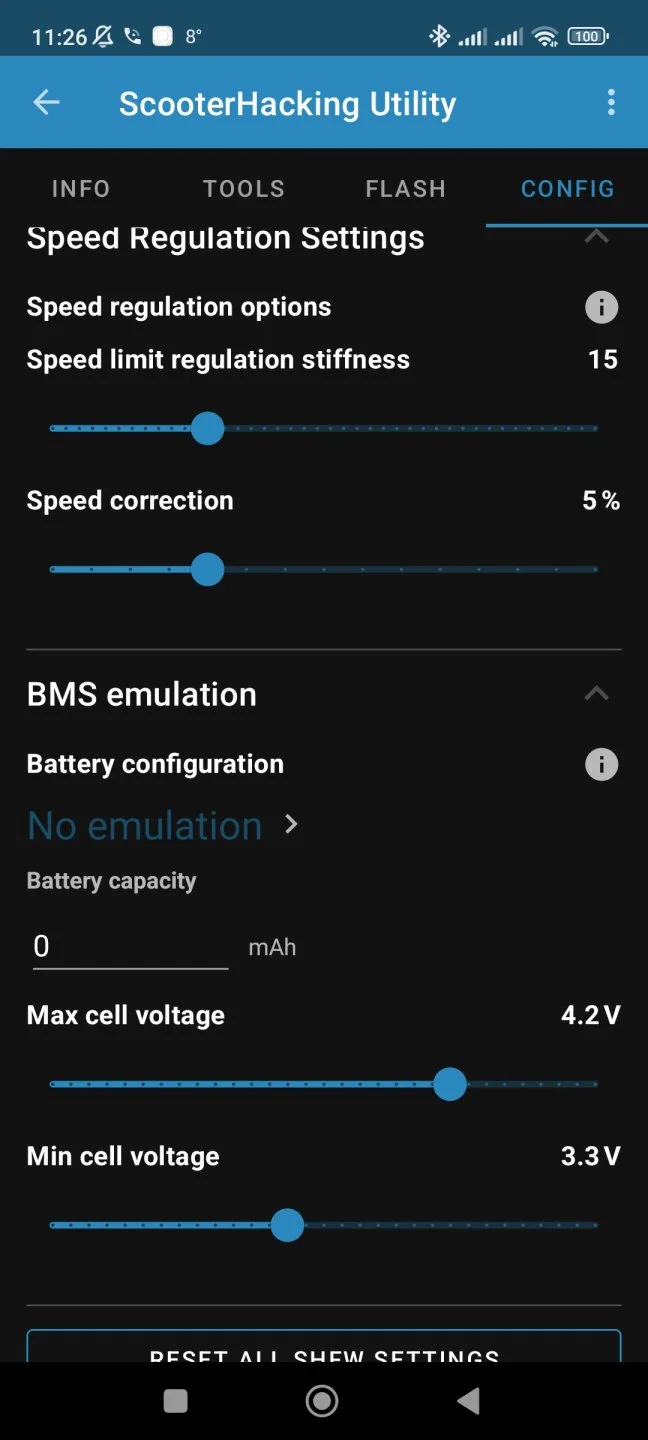Switch to the INFO tab
648x1440 pixels.
point(81,189)
